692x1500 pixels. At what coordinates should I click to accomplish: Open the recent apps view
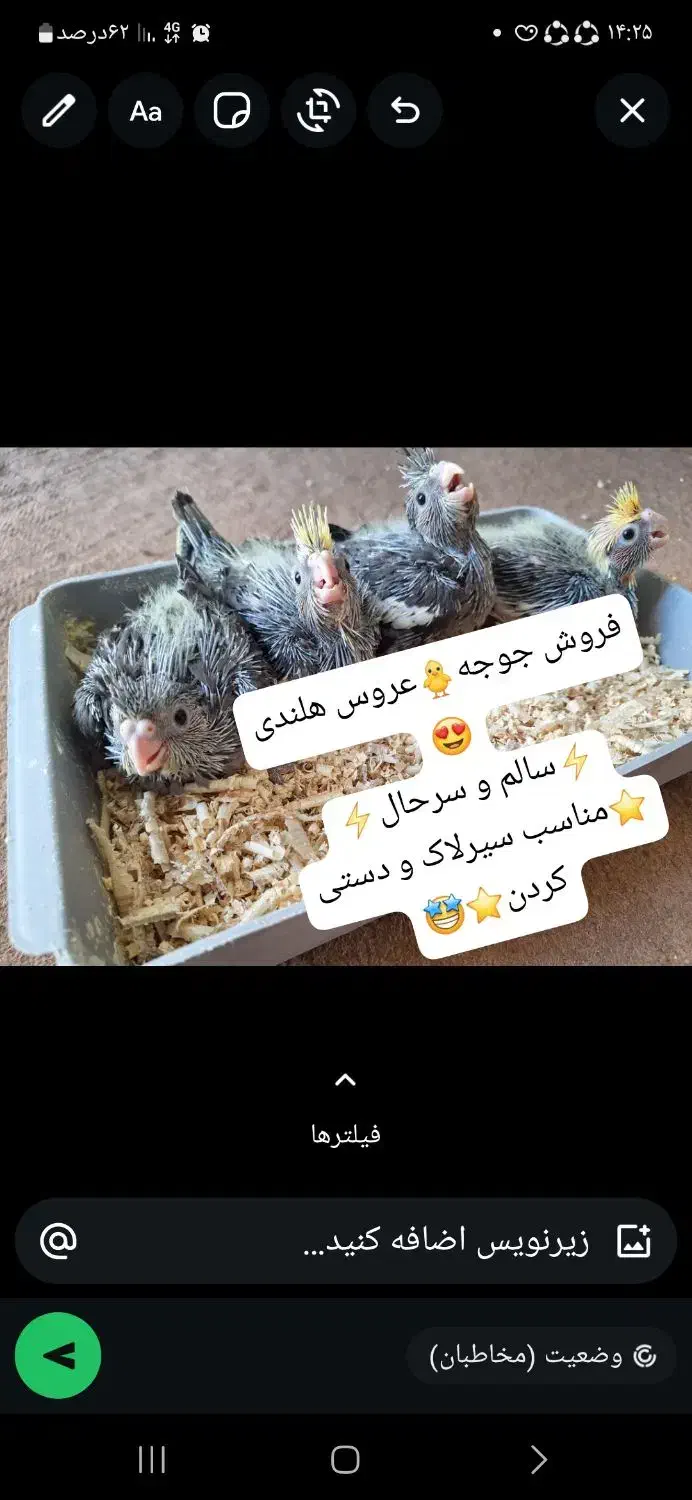click(x=152, y=1460)
